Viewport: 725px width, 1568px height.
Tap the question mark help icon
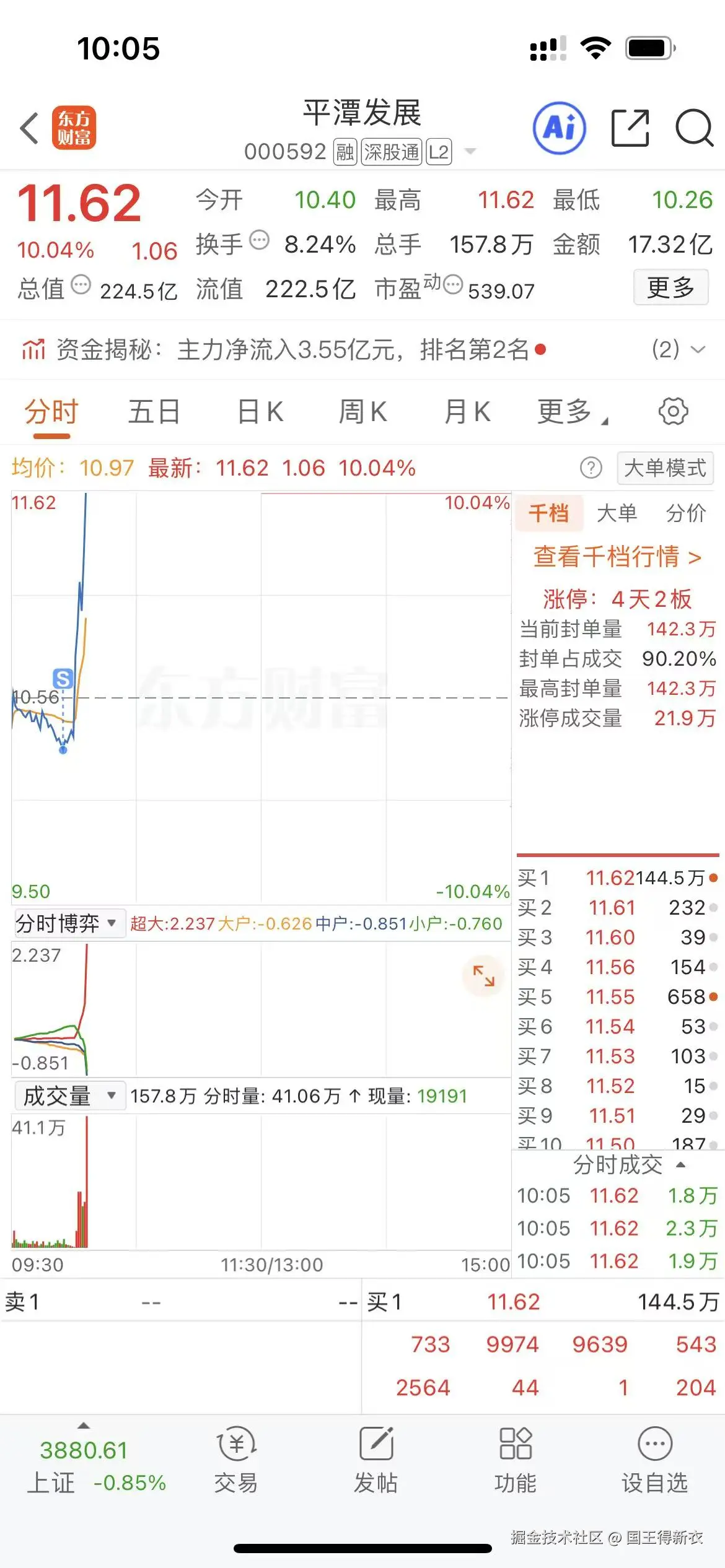tap(592, 469)
